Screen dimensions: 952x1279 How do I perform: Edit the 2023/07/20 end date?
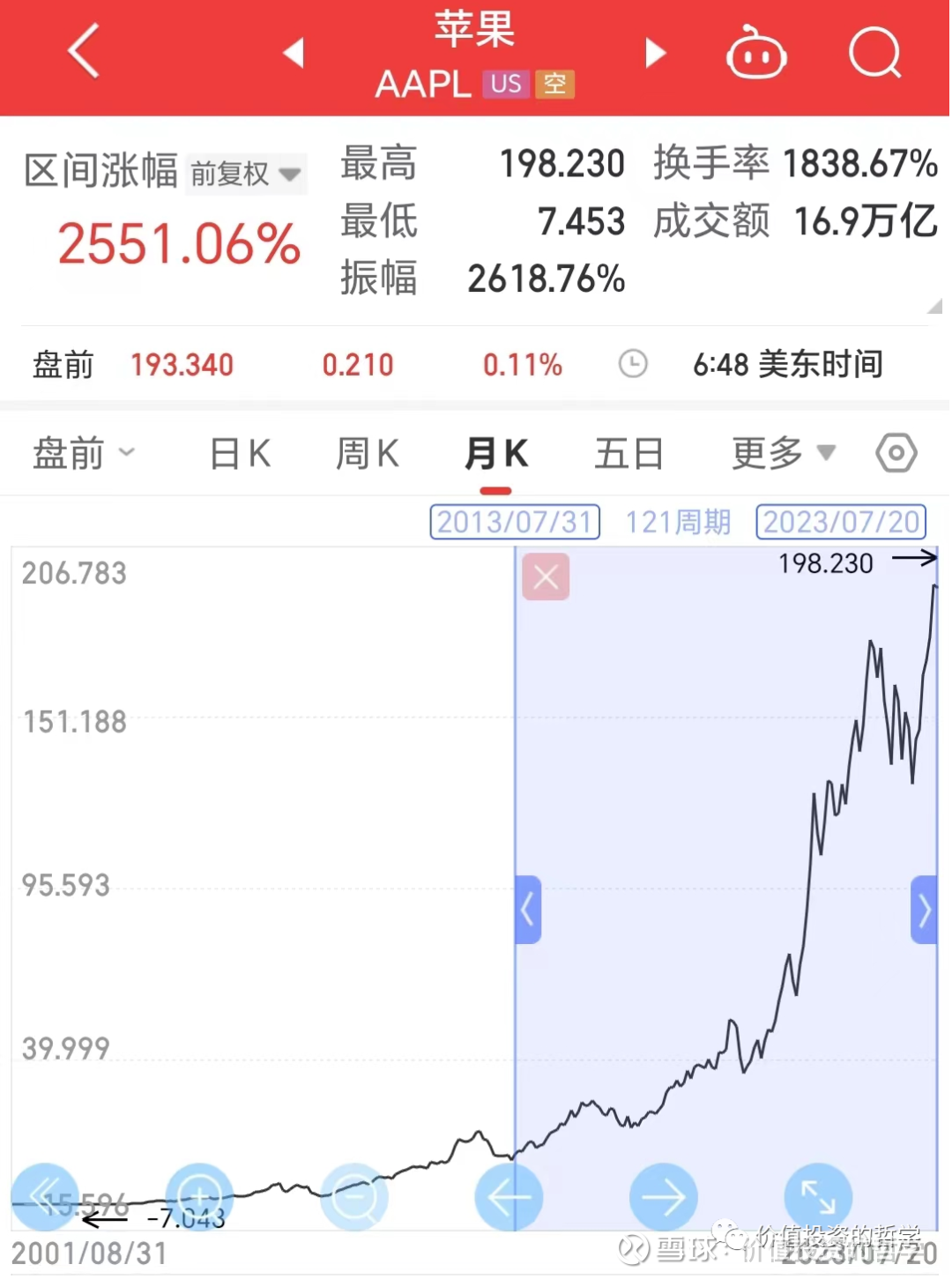(x=840, y=522)
